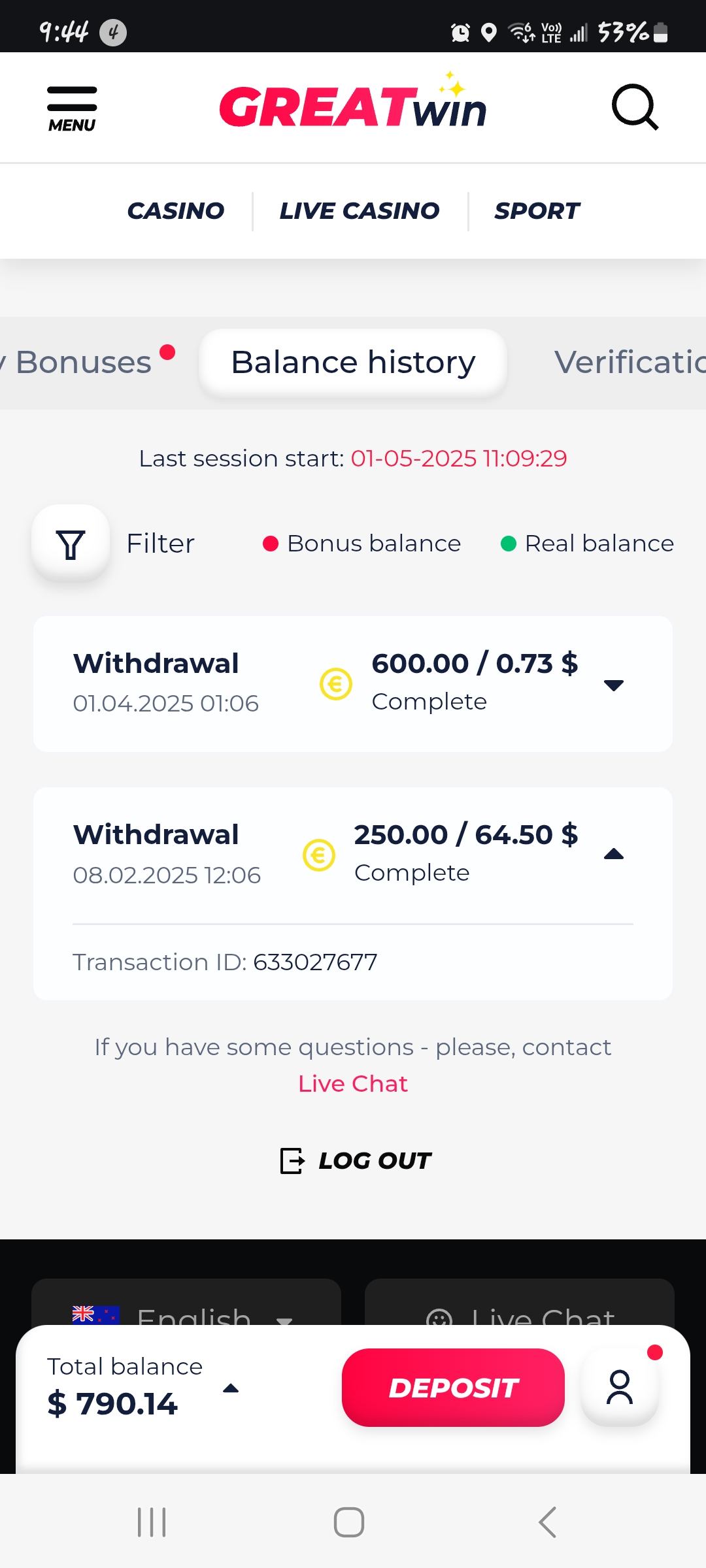The image size is (706, 1568).
Task: Open the Sport section
Action: 537,211
